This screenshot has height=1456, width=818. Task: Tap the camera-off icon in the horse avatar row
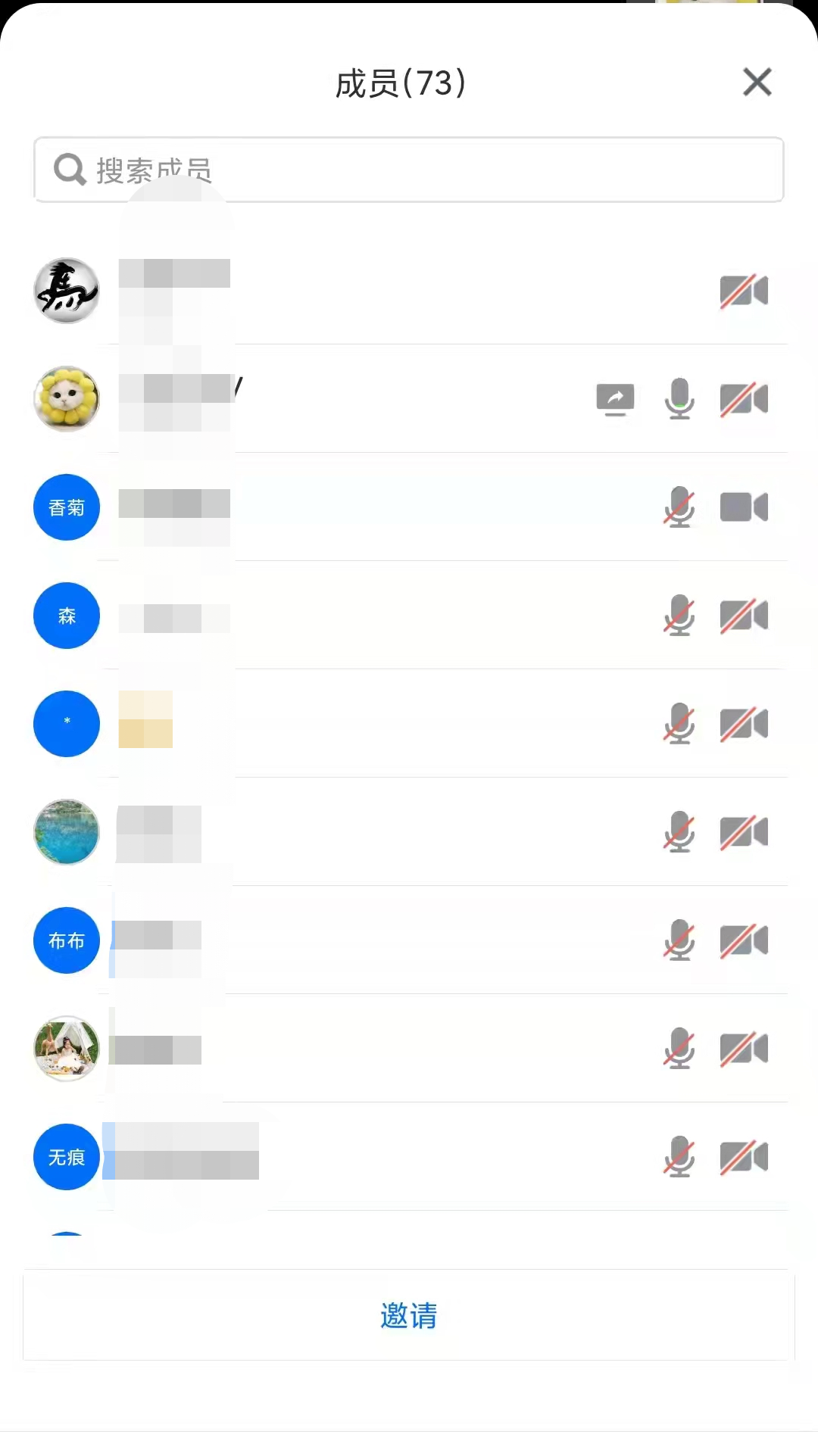[x=744, y=291]
